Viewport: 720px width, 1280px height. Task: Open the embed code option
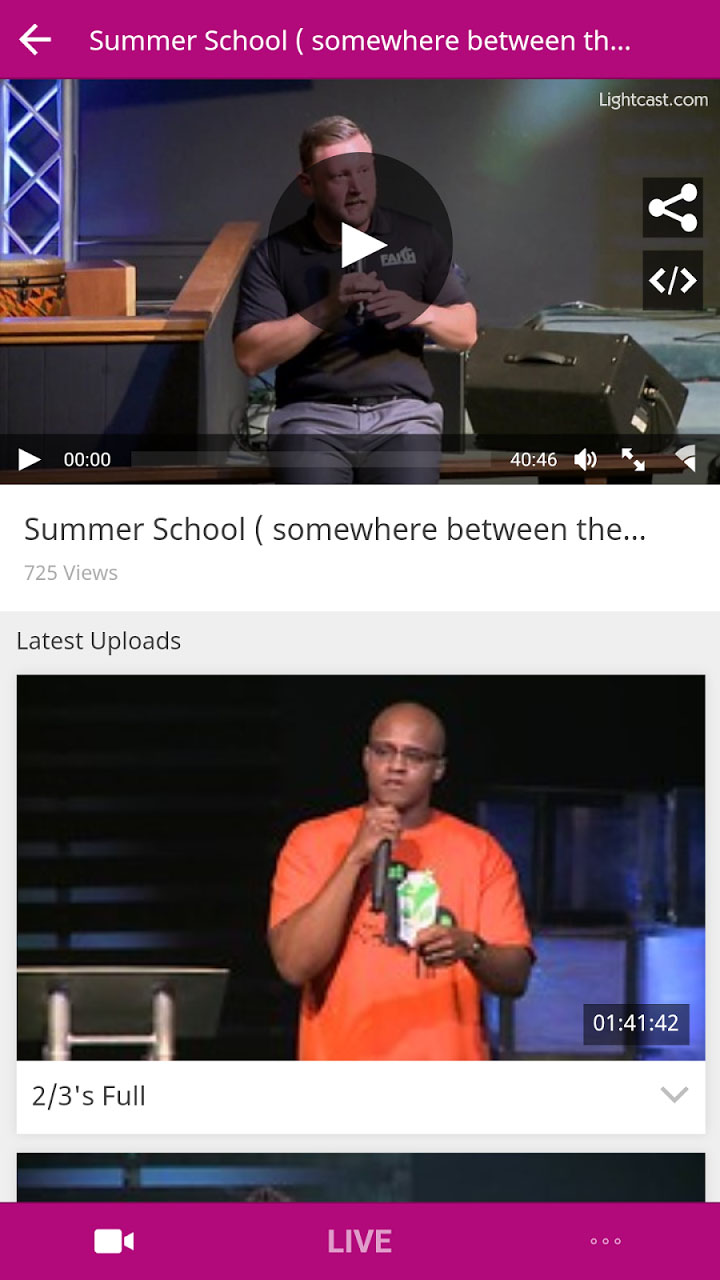(x=673, y=281)
